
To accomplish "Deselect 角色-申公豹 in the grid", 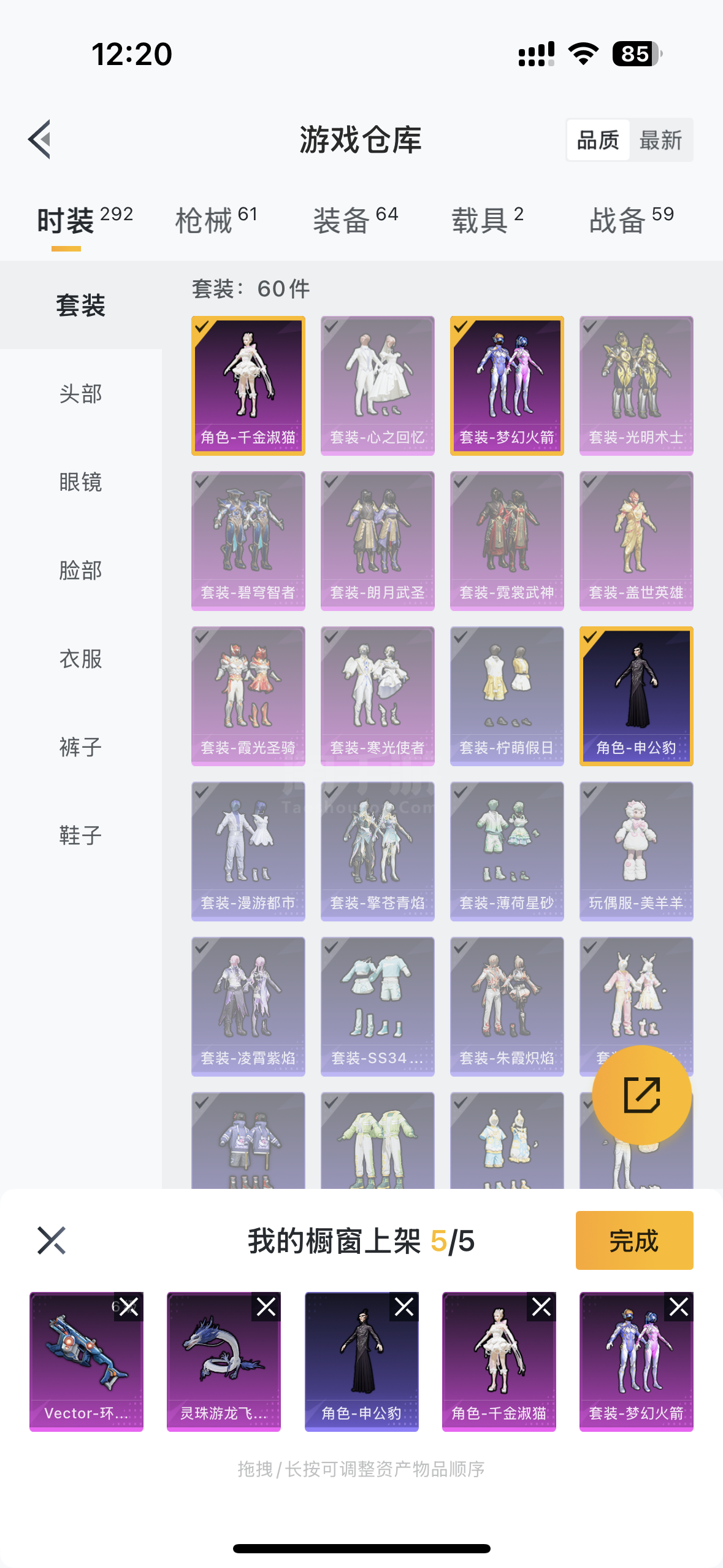I will coord(636,696).
